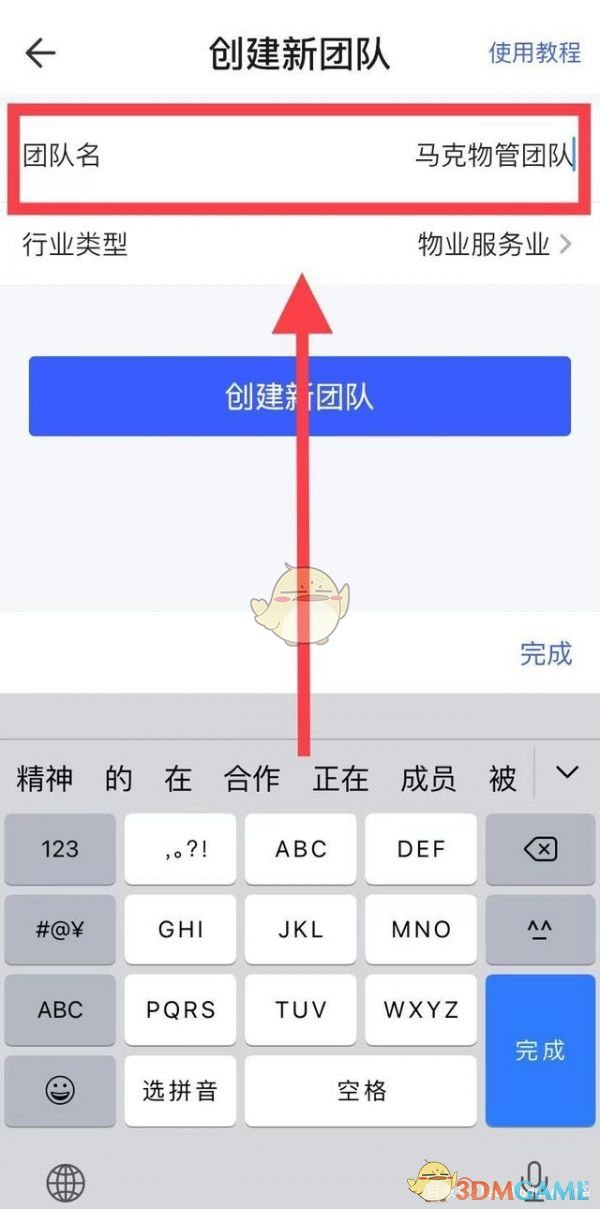Switch to the #@¥ symbols keyboard
The image size is (600, 1209).
[60, 929]
